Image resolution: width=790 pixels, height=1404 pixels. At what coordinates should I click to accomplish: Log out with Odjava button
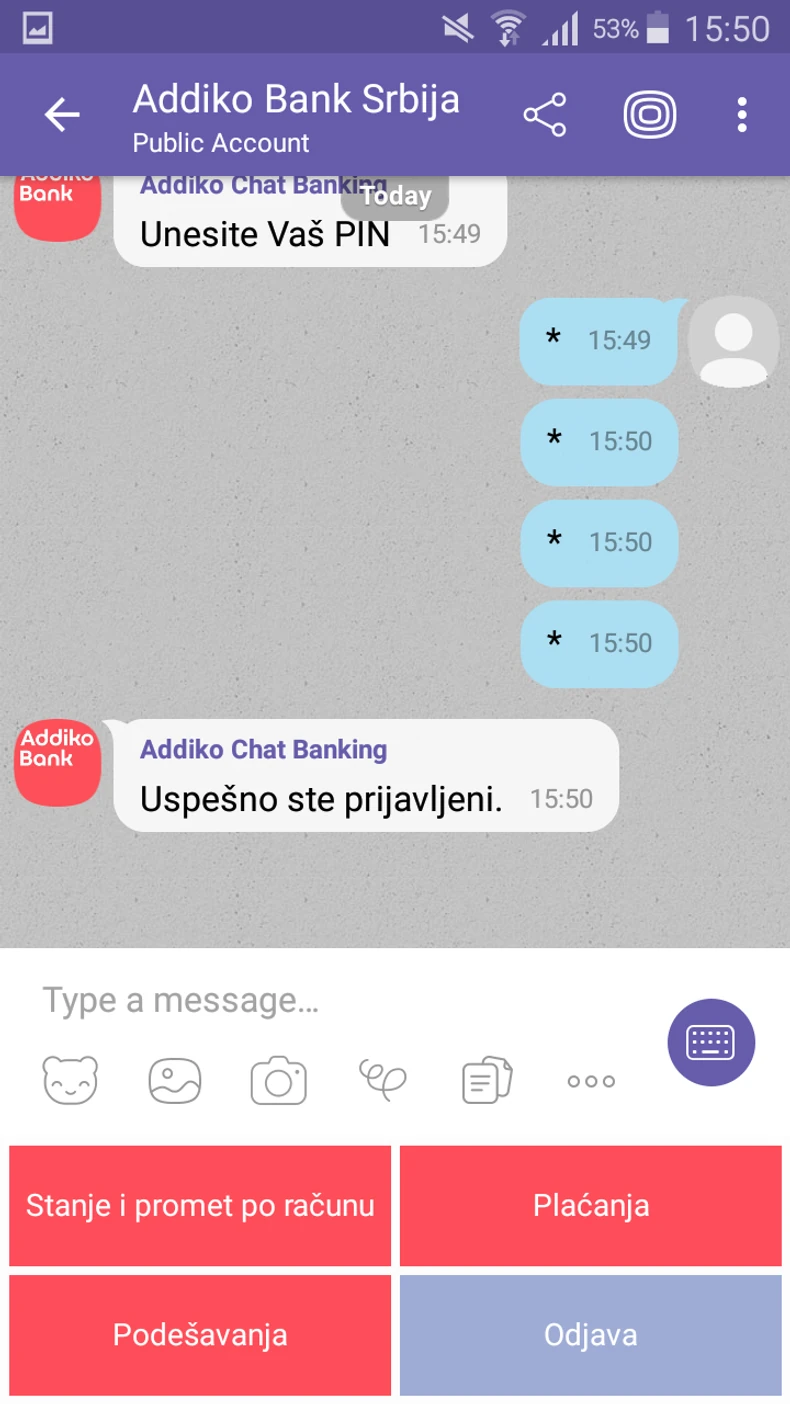tap(591, 1335)
